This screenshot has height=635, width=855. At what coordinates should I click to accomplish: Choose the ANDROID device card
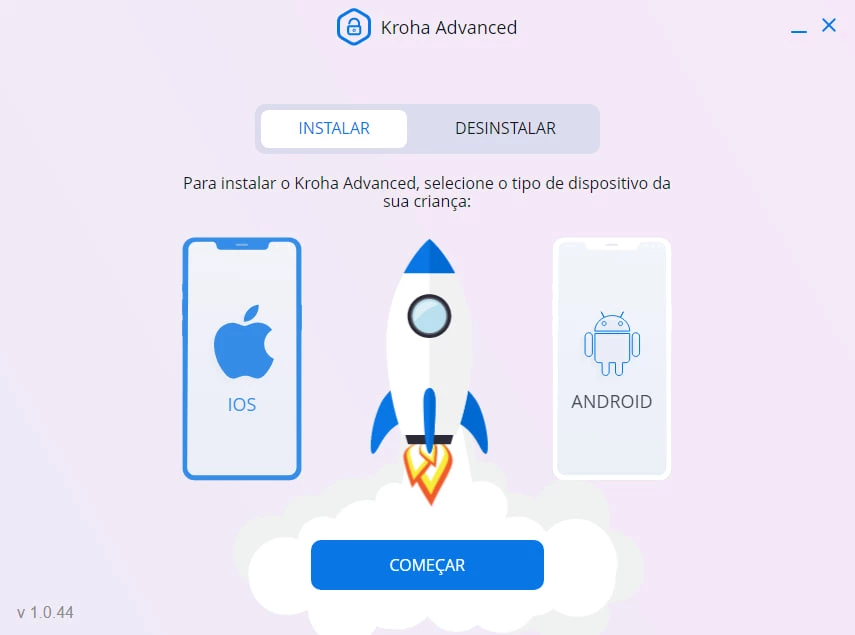[x=611, y=358]
